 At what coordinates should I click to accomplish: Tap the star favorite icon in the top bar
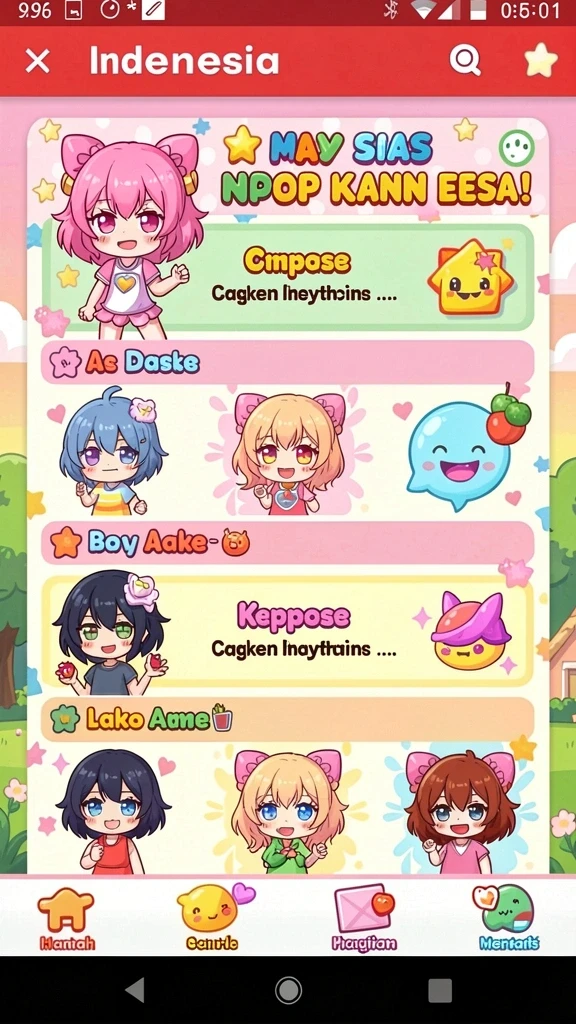[x=541, y=61]
